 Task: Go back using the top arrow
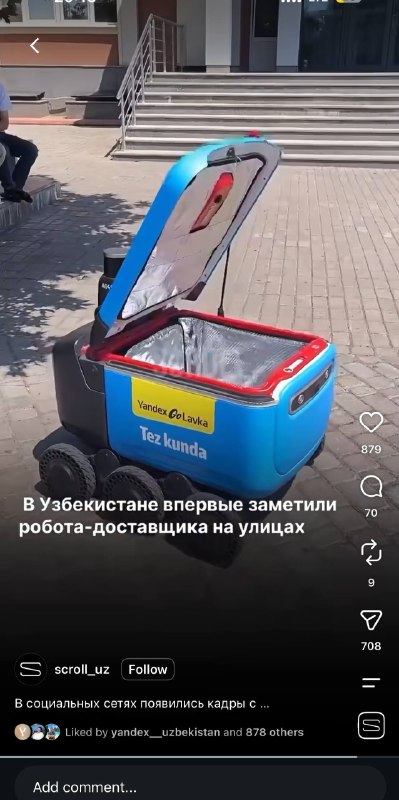34,46
